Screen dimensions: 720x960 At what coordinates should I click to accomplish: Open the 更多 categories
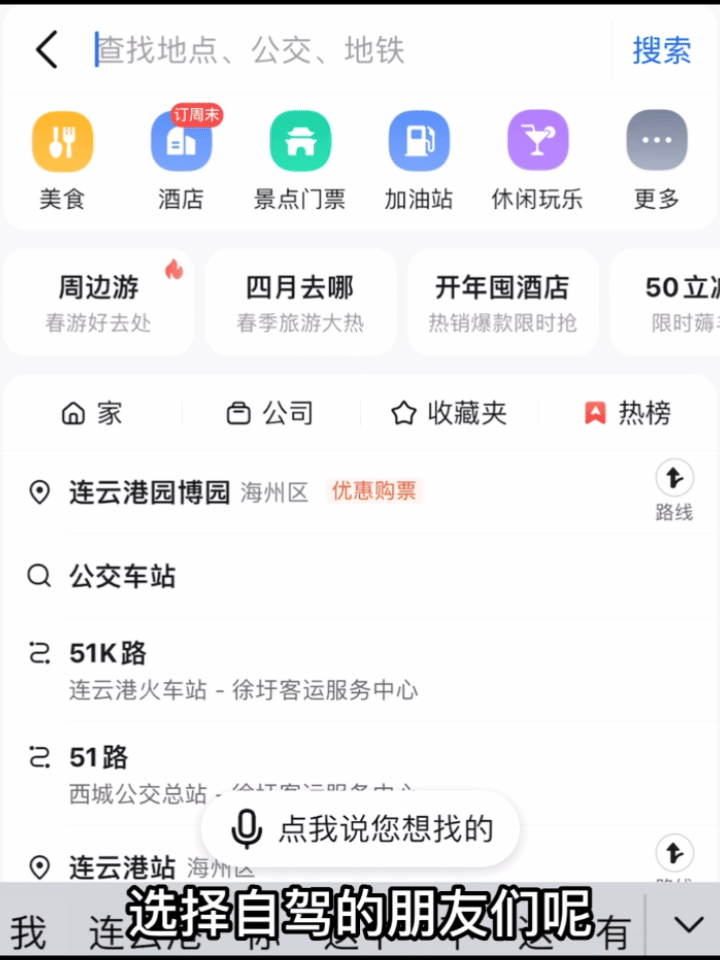pyautogui.click(x=656, y=160)
